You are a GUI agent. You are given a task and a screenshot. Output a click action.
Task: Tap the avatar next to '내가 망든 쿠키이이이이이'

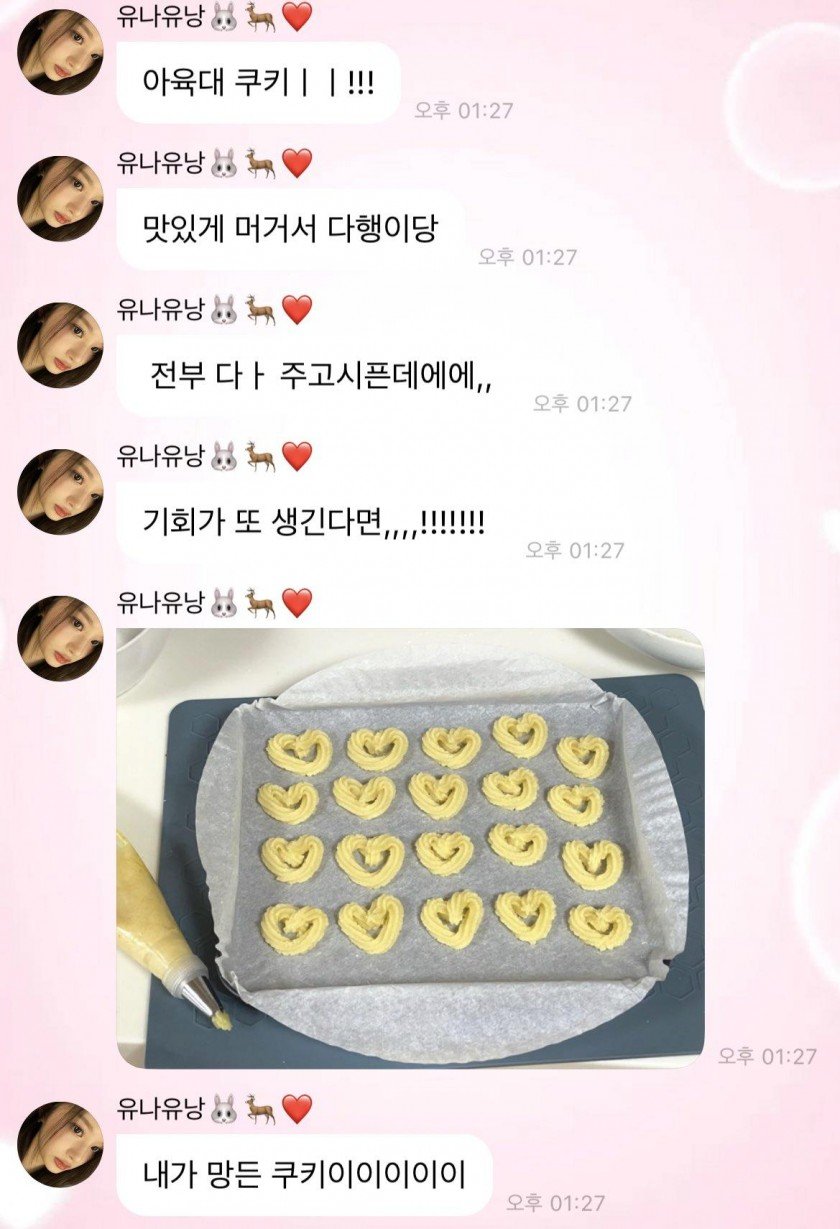[x=60, y=1144]
